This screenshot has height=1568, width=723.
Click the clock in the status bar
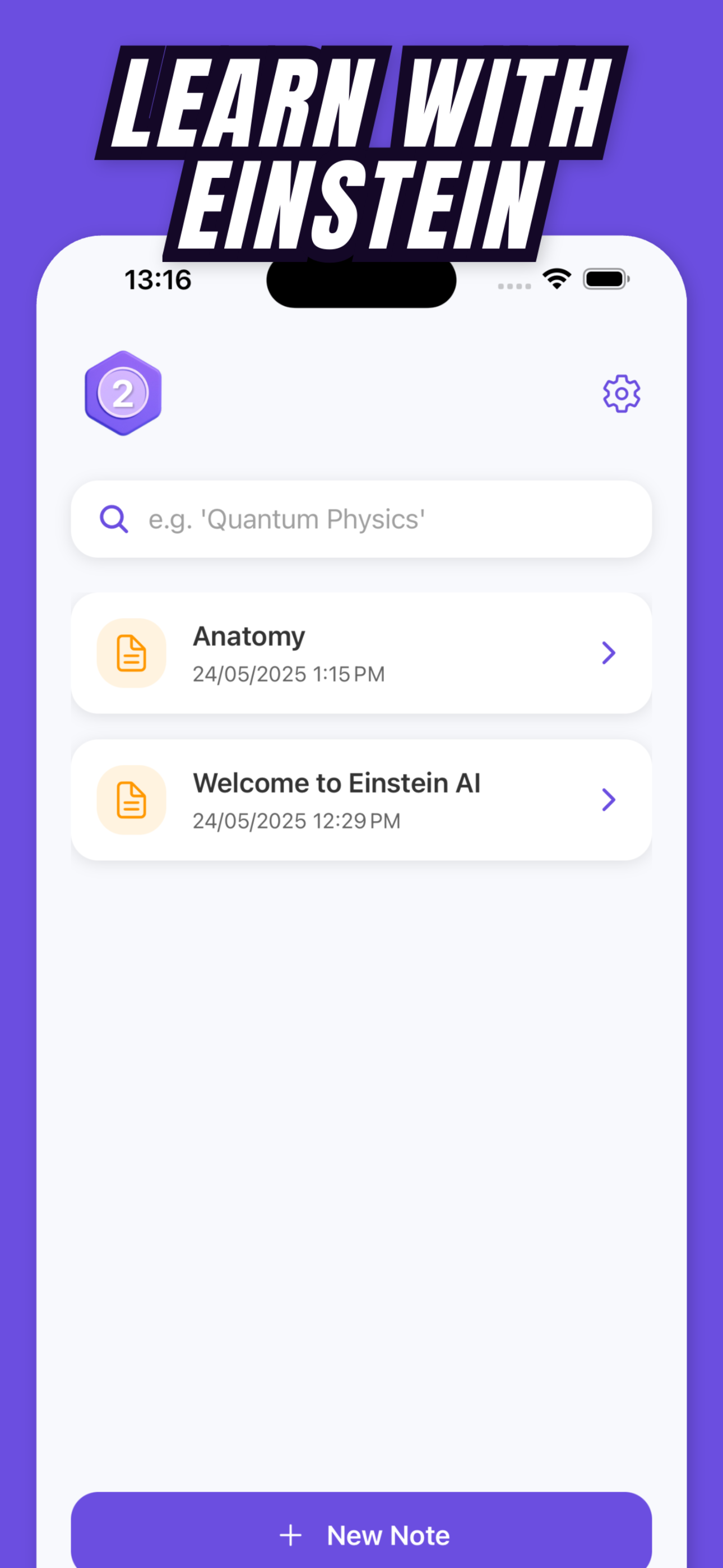(x=156, y=279)
